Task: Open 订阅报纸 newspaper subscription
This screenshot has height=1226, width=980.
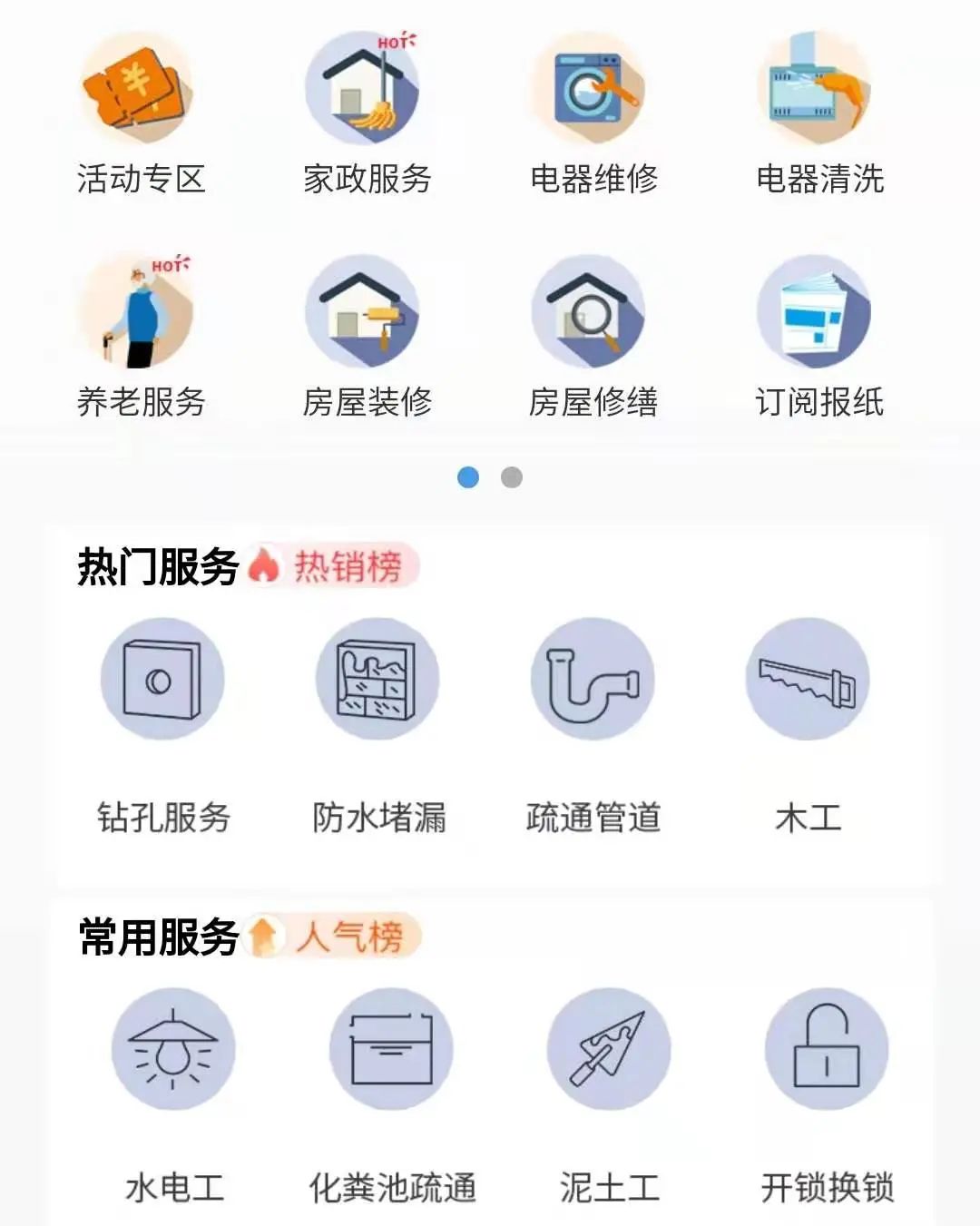Action: [x=818, y=313]
